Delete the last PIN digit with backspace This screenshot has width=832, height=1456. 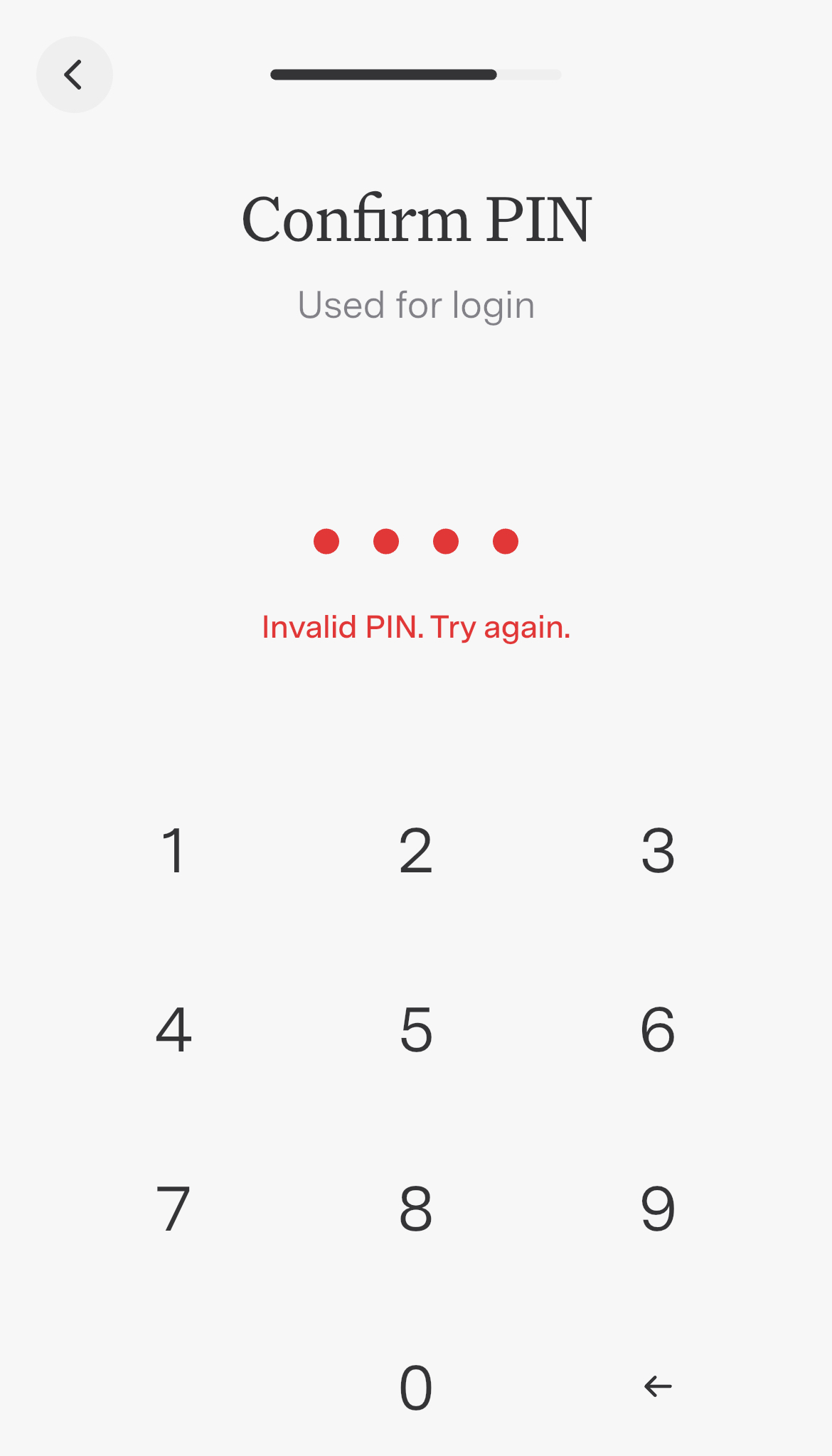658,1386
